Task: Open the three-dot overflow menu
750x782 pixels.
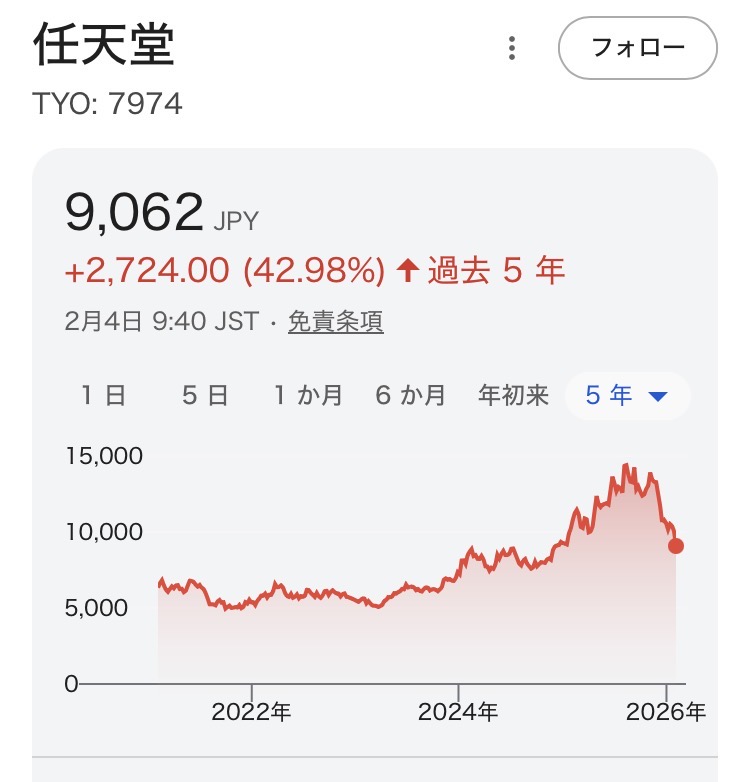Action: tap(512, 48)
